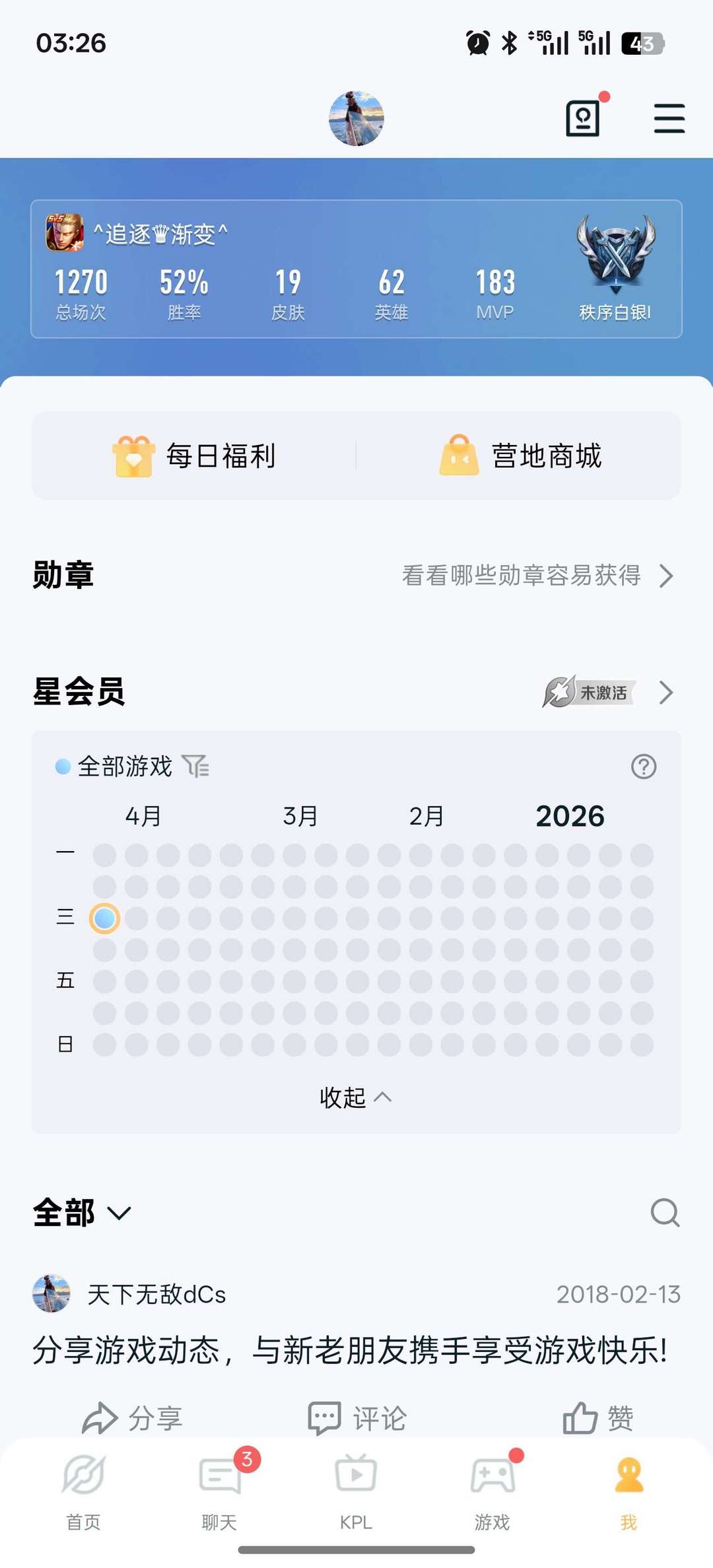Open the question mark help icon
The image size is (713, 1568).
coord(644,767)
